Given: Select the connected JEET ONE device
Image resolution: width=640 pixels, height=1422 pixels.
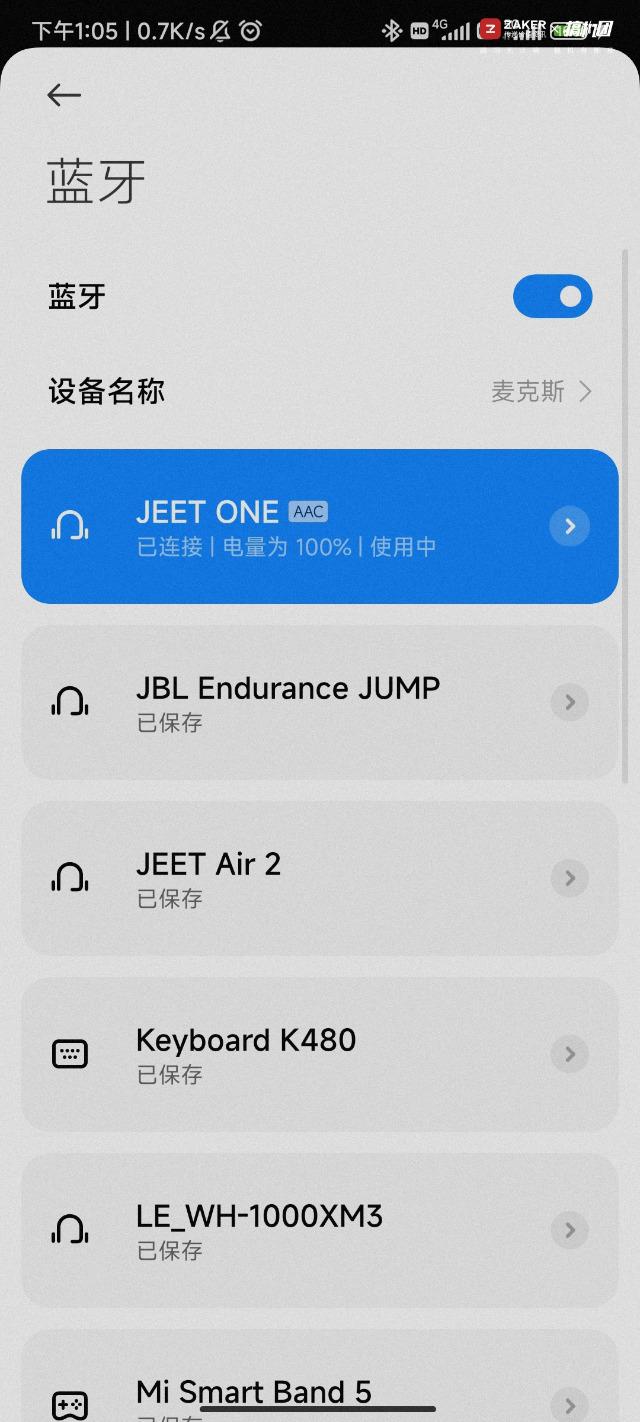Looking at the screenshot, I should [x=320, y=526].
